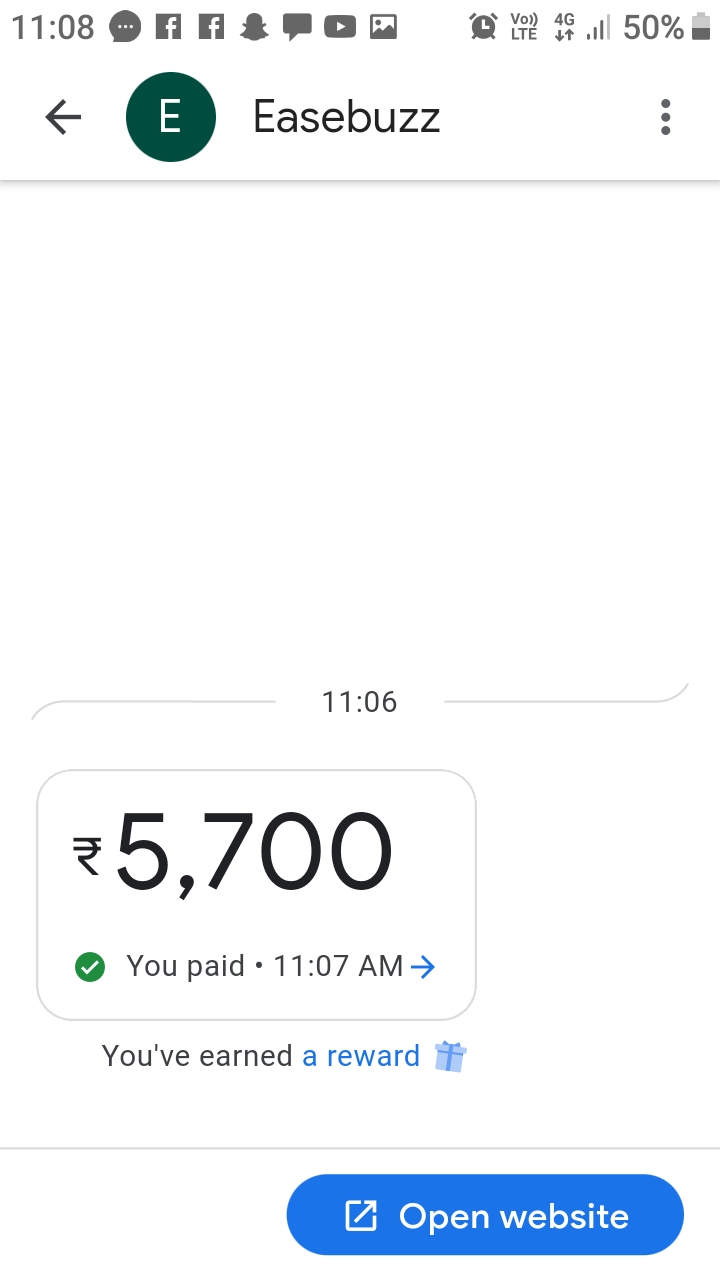Open the Easebuzz profile avatar

(x=170, y=118)
